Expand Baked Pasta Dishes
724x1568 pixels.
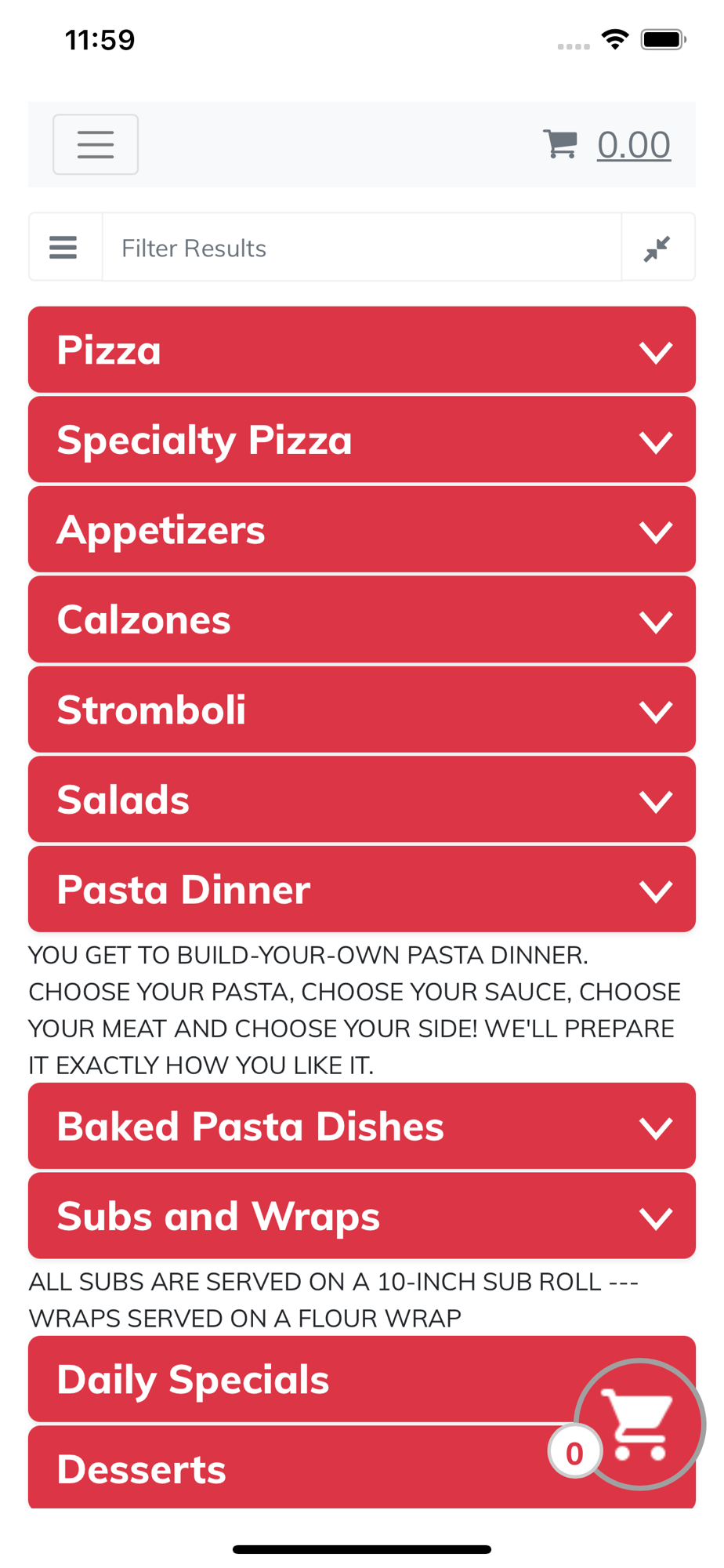[362, 1127]
